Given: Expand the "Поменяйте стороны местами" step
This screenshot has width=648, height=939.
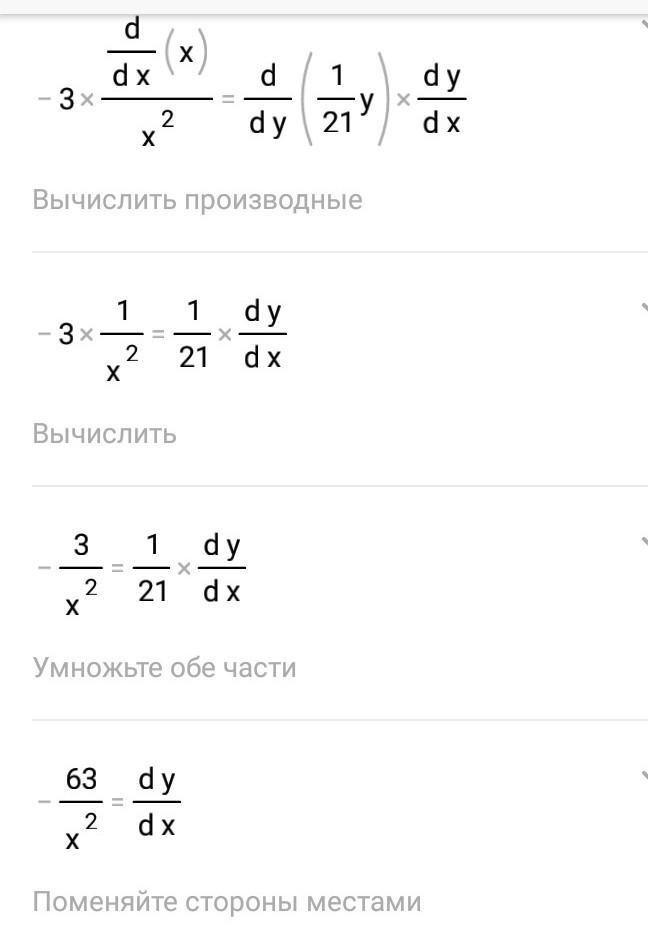Looking at the screenshot, I should coord(641,776).
